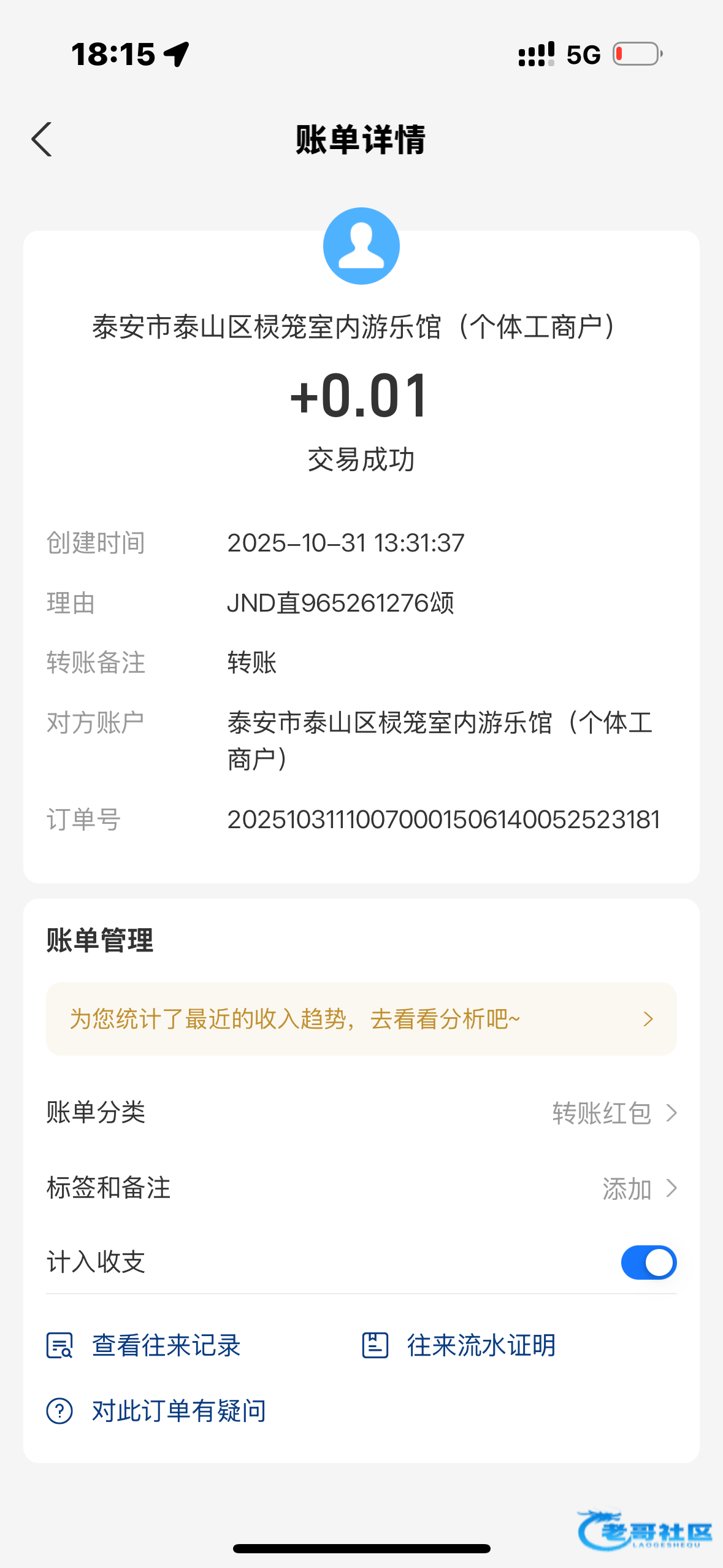
Task: Open 查看往来记录
Action: coord(145,1345)
